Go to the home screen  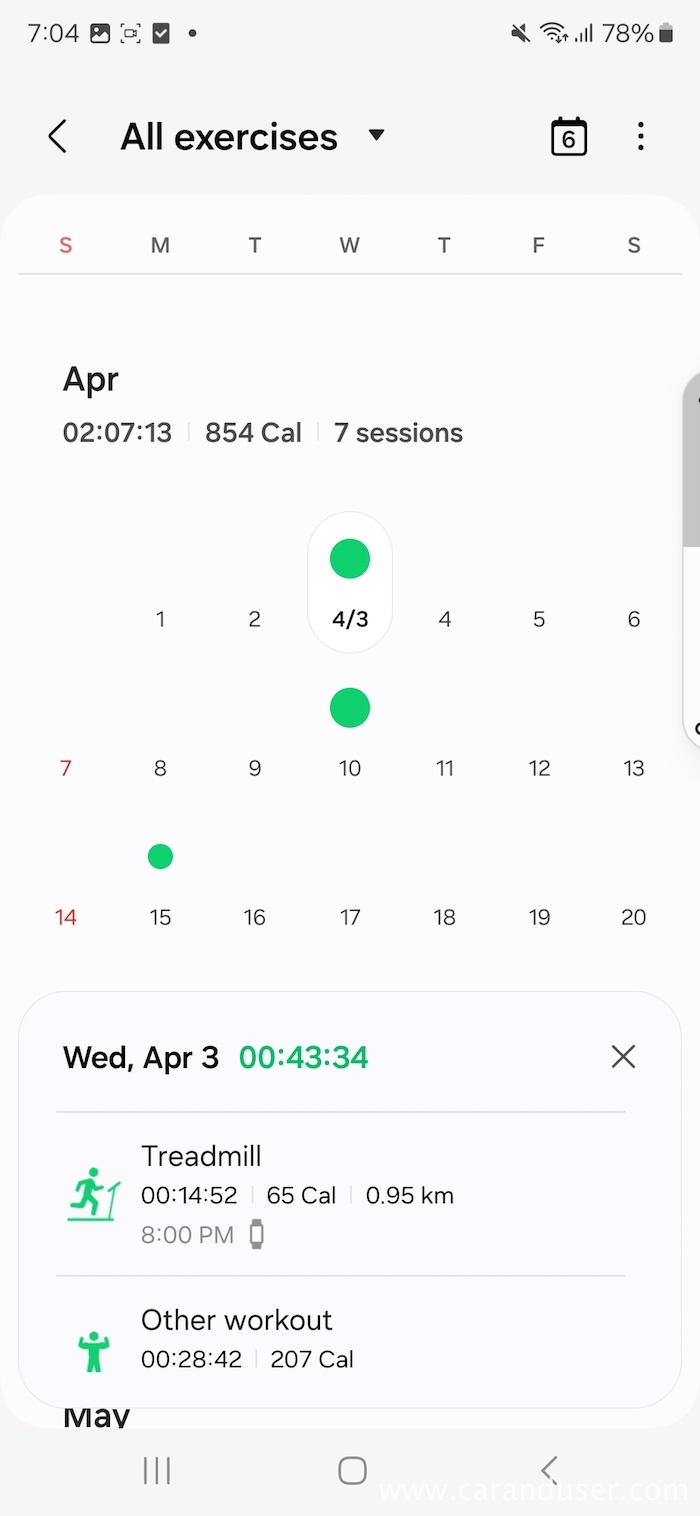point(352,1469)
